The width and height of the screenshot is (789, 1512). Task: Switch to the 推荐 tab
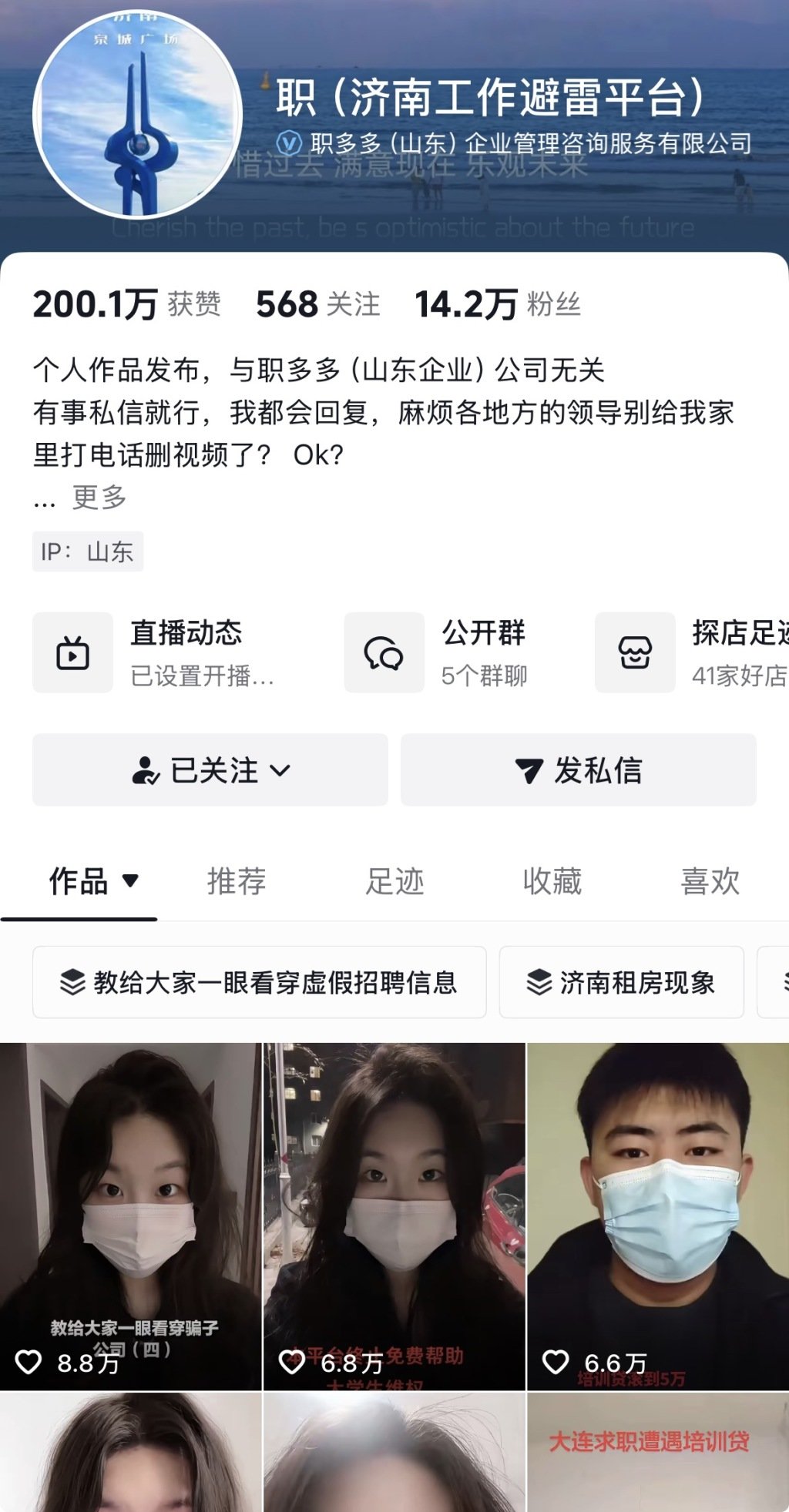coord(237,881)
